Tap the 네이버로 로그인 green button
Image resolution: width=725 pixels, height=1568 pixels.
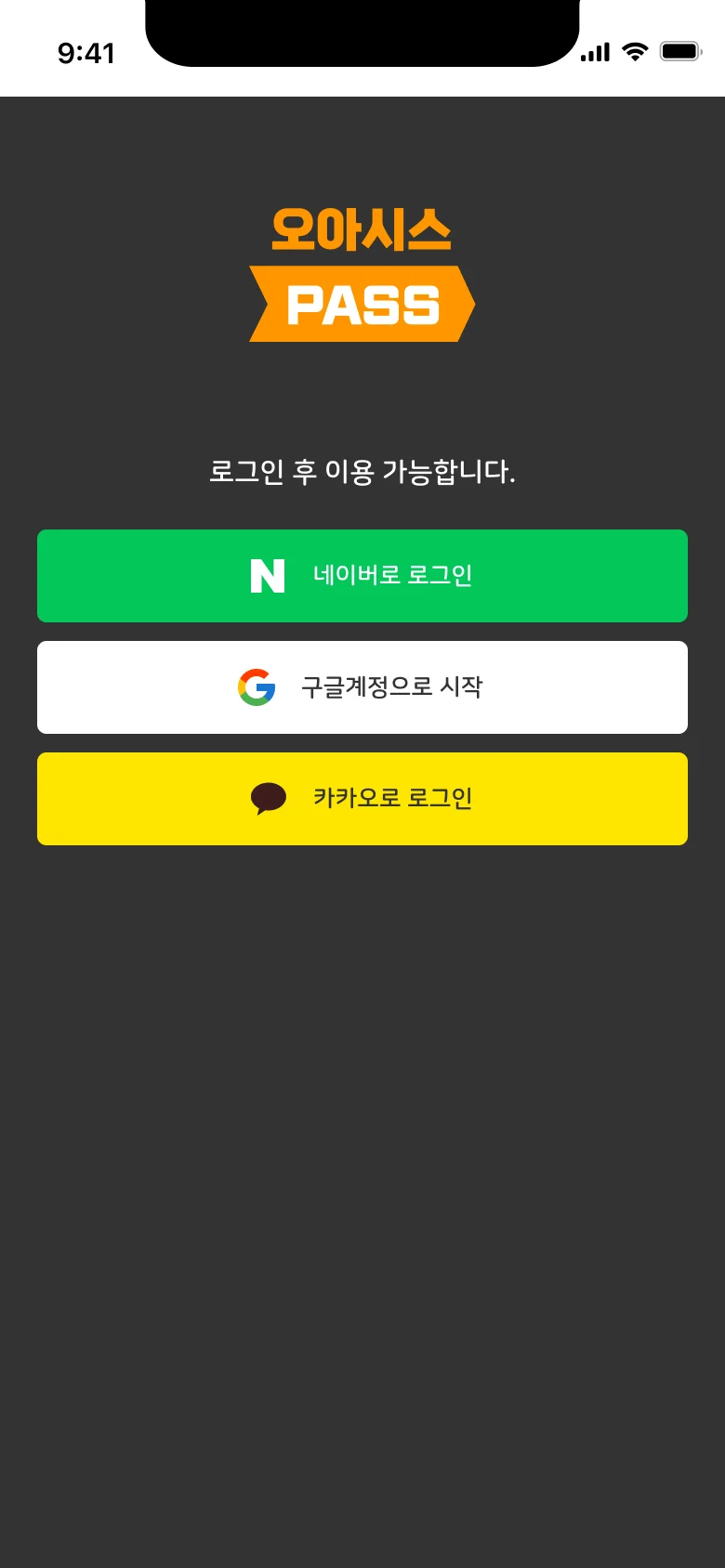pos(362,576)
